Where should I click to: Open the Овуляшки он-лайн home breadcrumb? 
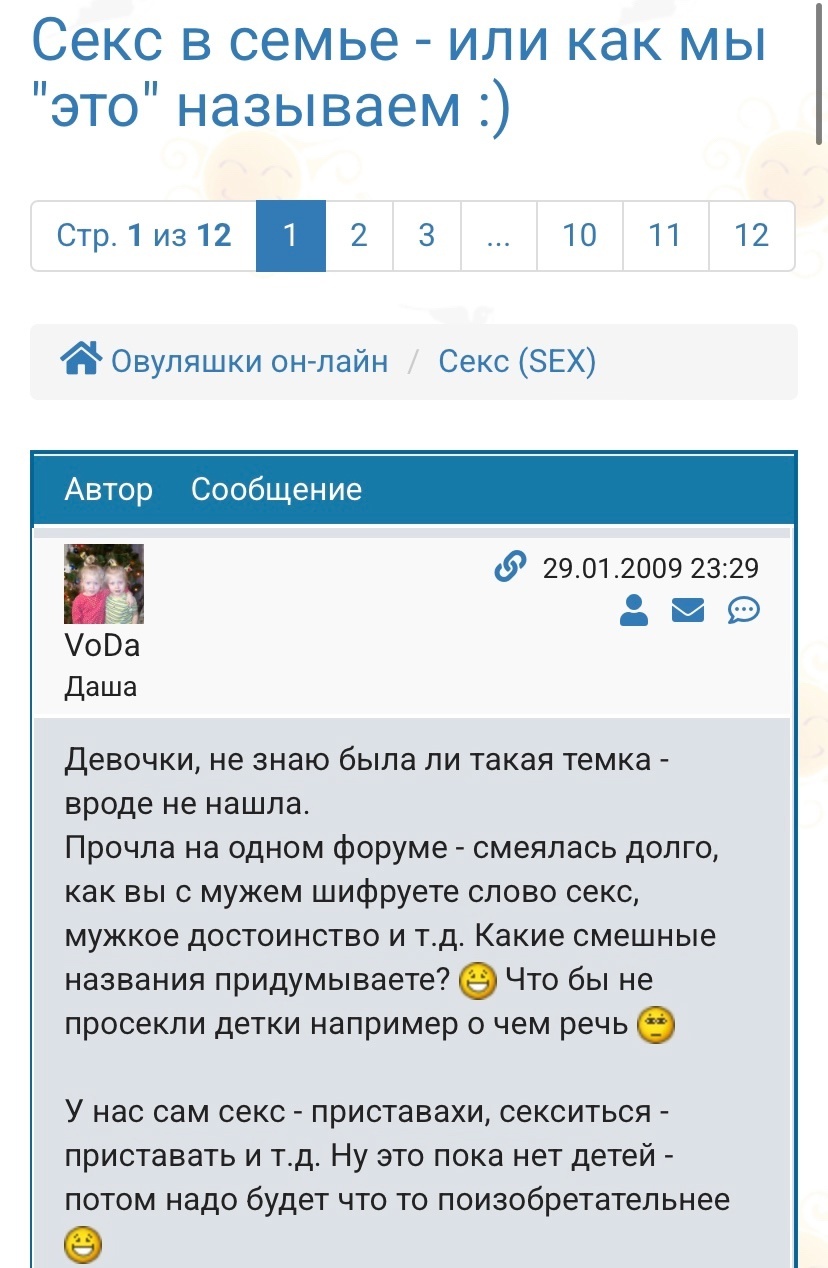tap(226, 361)
